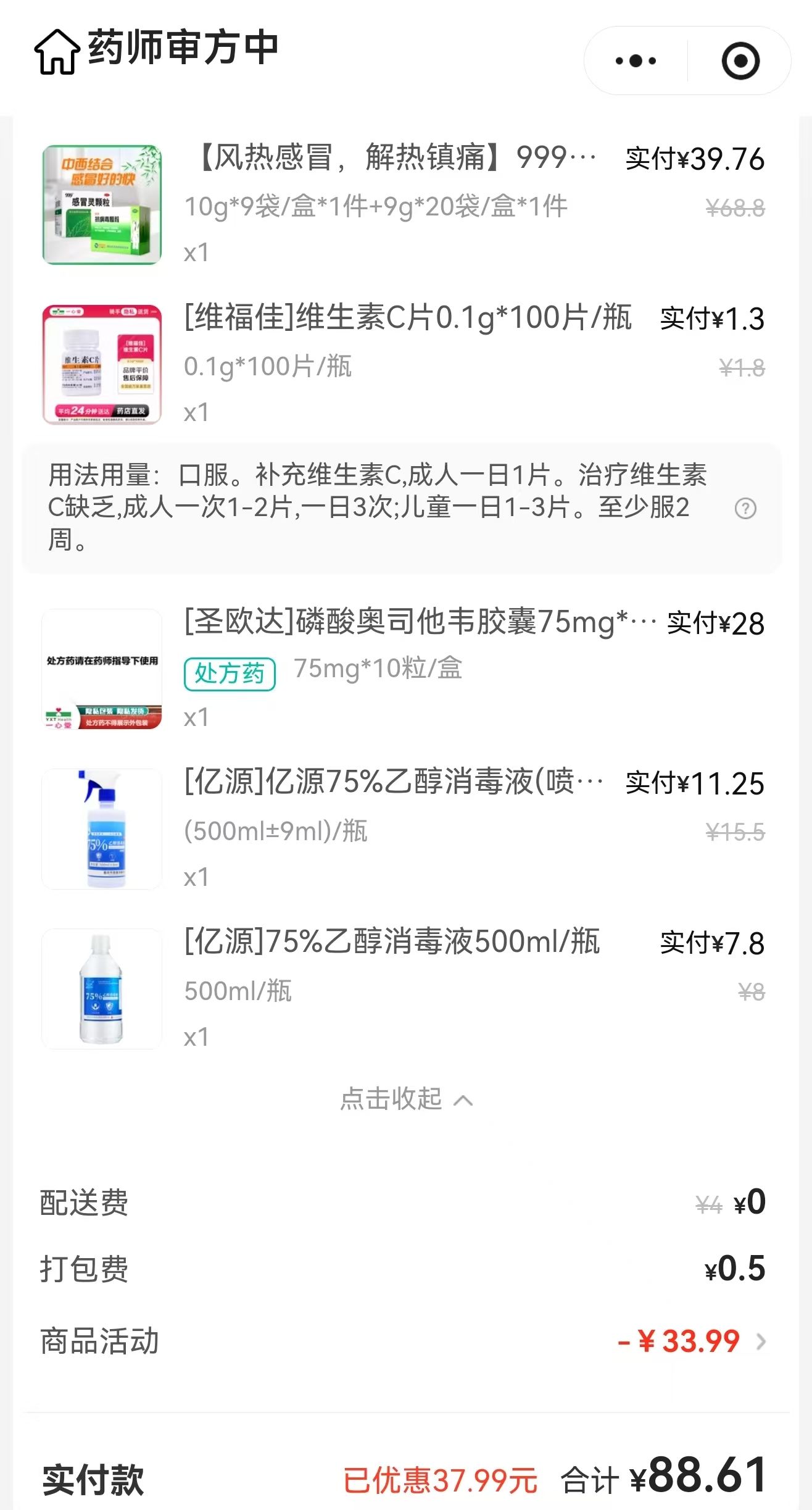Screen dimensions: 812x1510
Task: Go to the home page icon
Action: pos(56,51)
